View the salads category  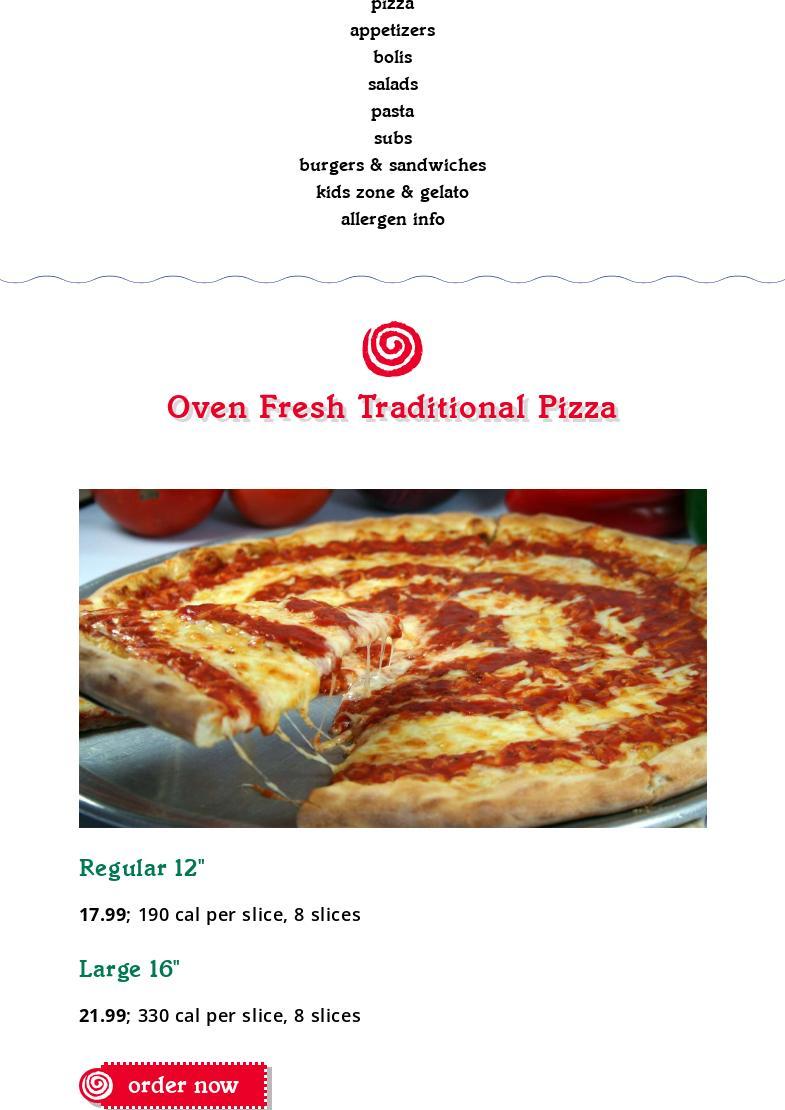coord(392,84)
